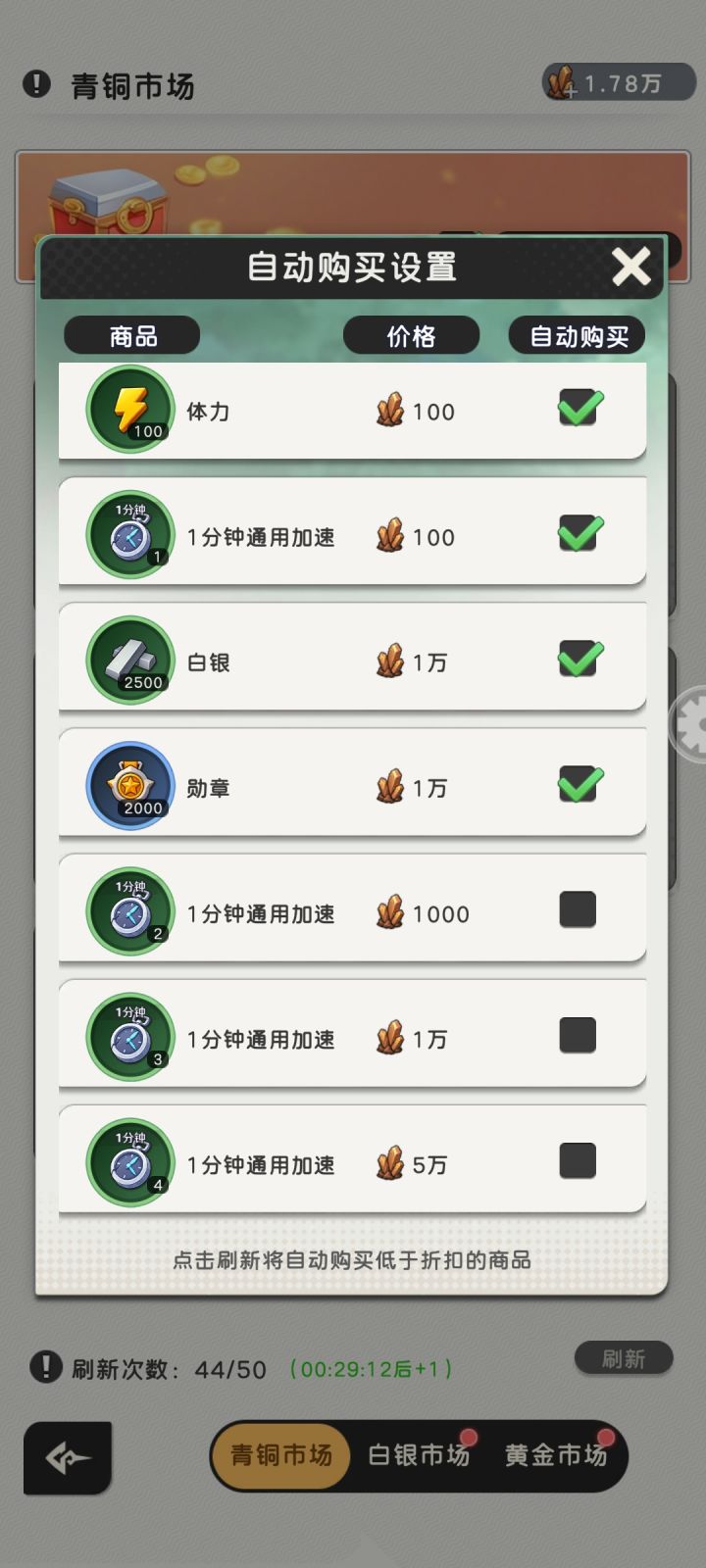The height and width of the screenshot is (1568, 706).
Task: Disable auto-buy for 勋章
Action: (579, 783)
